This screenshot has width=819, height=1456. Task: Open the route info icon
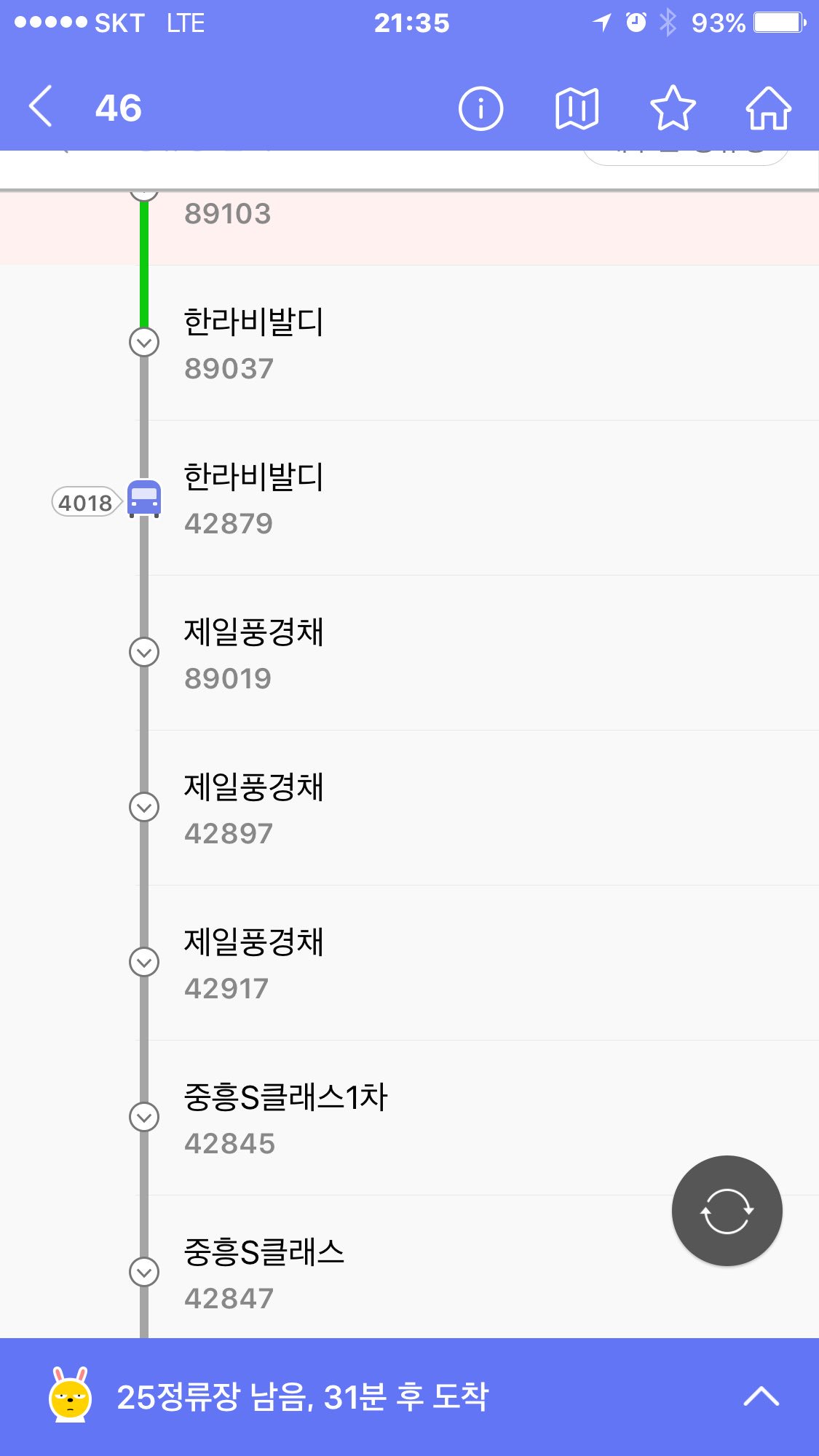pos(480,108)
